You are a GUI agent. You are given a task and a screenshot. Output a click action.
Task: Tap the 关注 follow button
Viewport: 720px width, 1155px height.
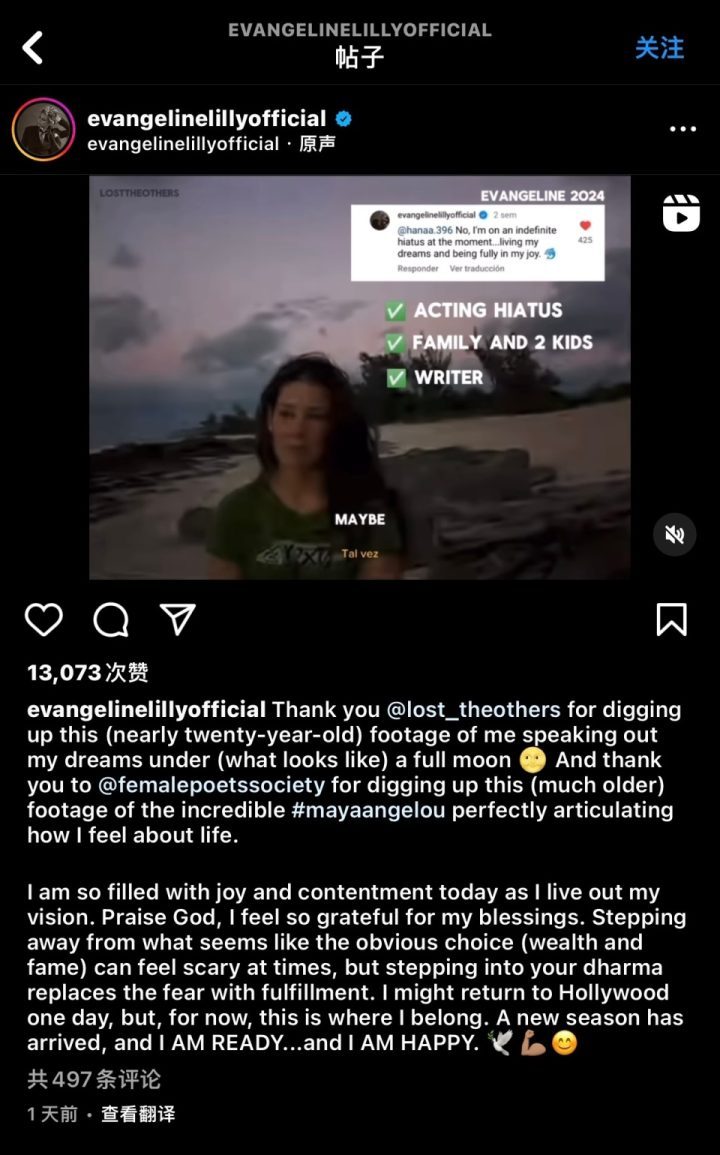(x=659, y=47)
